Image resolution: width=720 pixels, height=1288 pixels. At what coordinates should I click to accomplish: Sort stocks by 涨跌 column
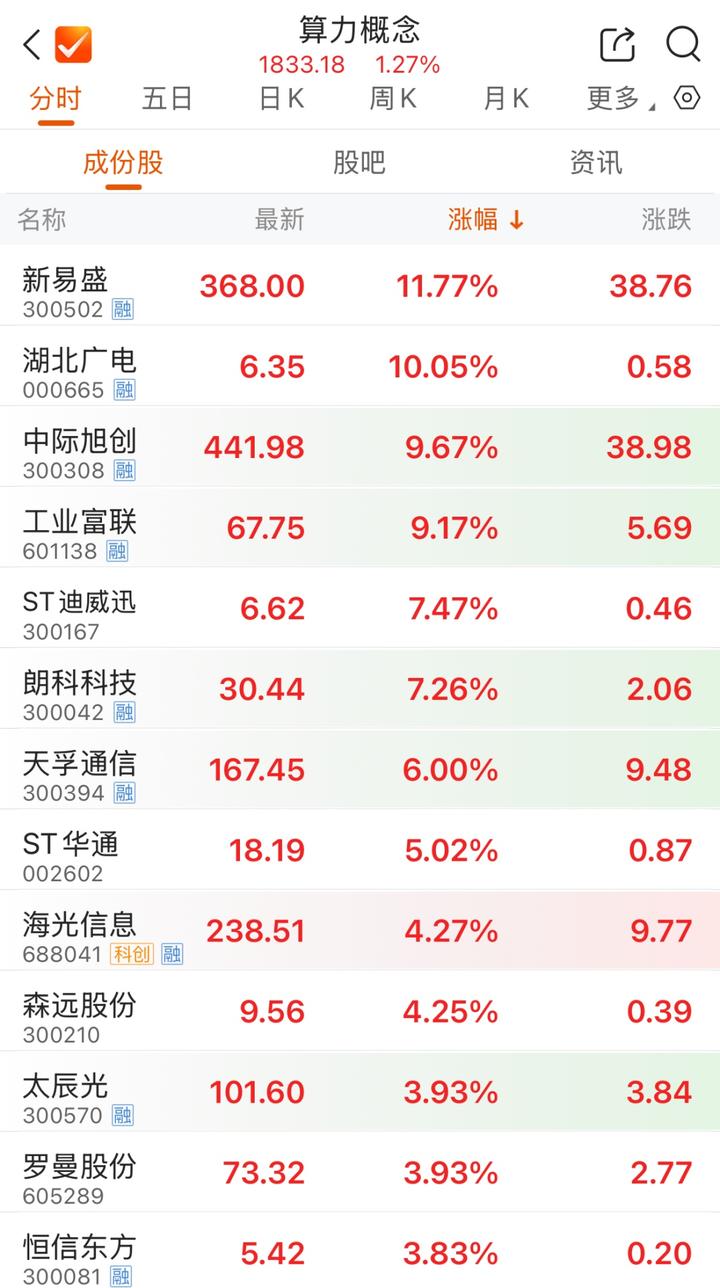click(x=666, y=220)
